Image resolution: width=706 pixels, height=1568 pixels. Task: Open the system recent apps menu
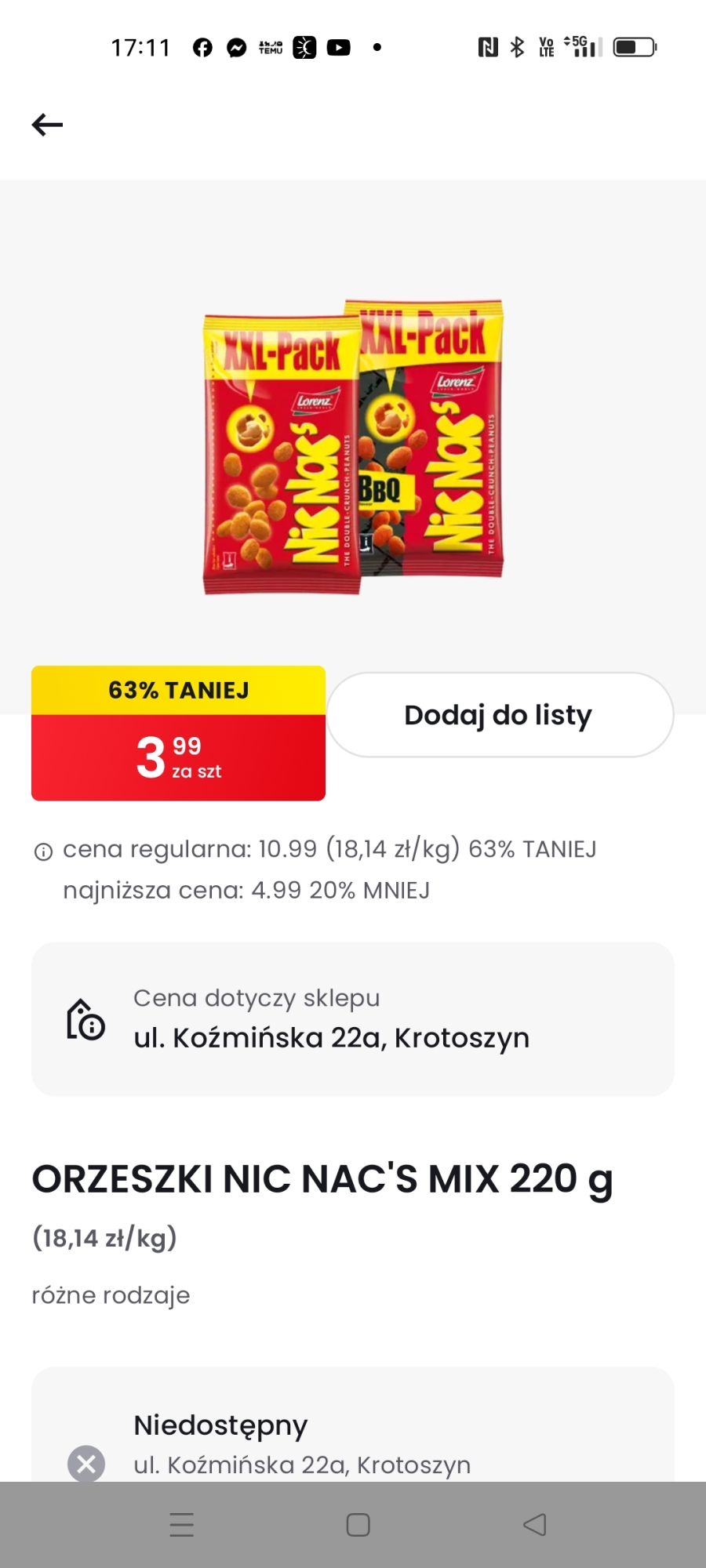[182, 1525]
